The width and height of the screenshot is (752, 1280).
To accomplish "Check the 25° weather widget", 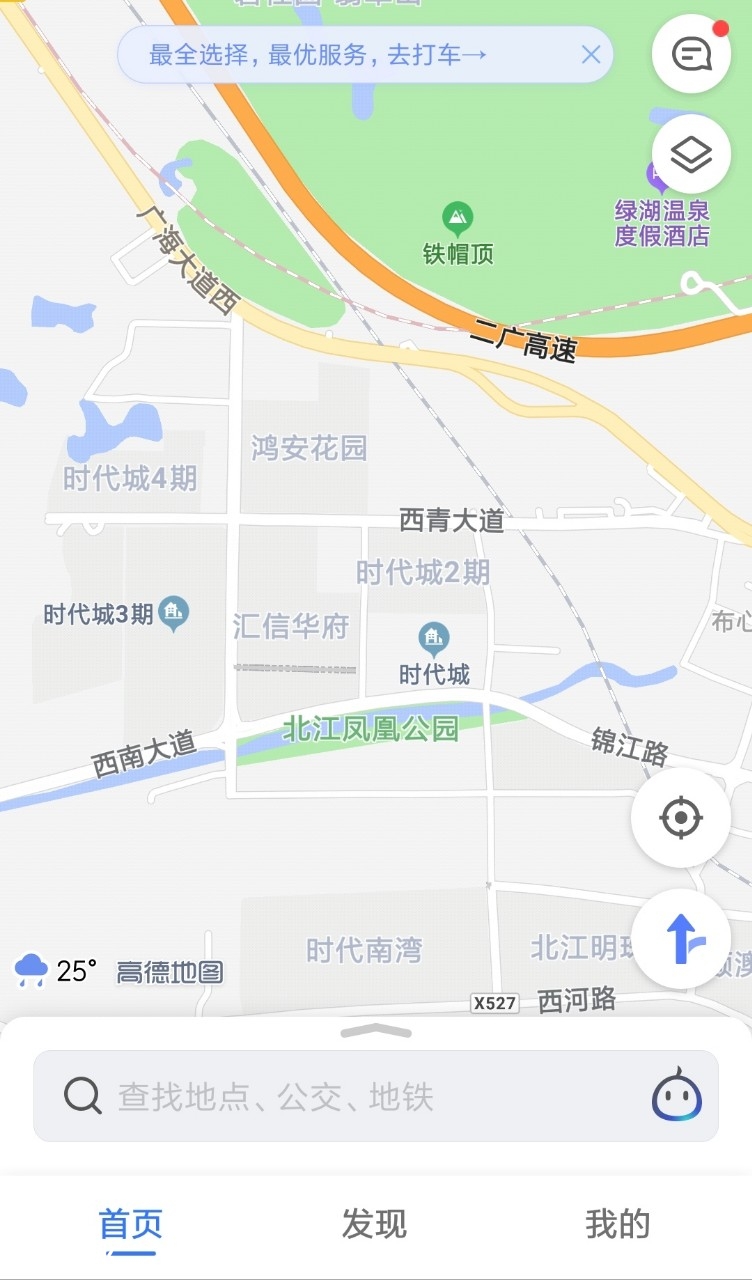I will [55, 970].
